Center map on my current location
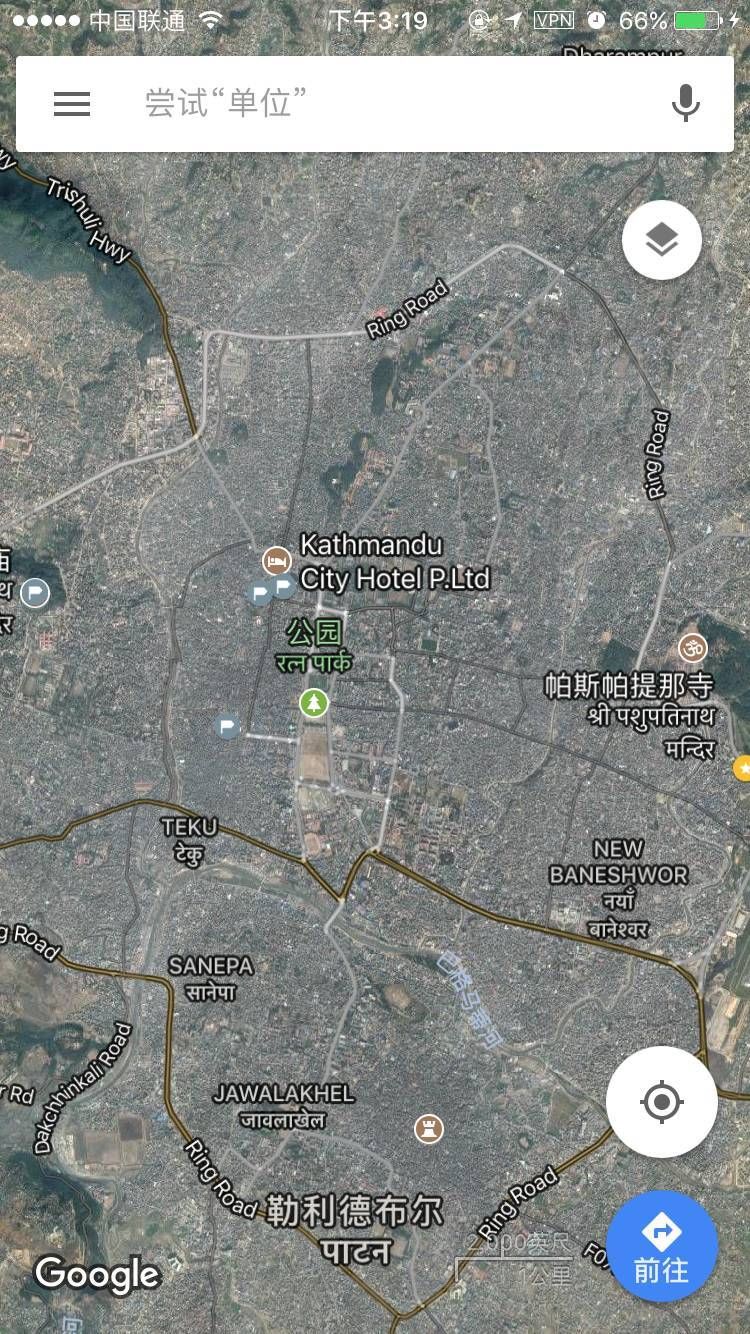This screenshot has width=750, height=1334. click(x=661, y=1102)
